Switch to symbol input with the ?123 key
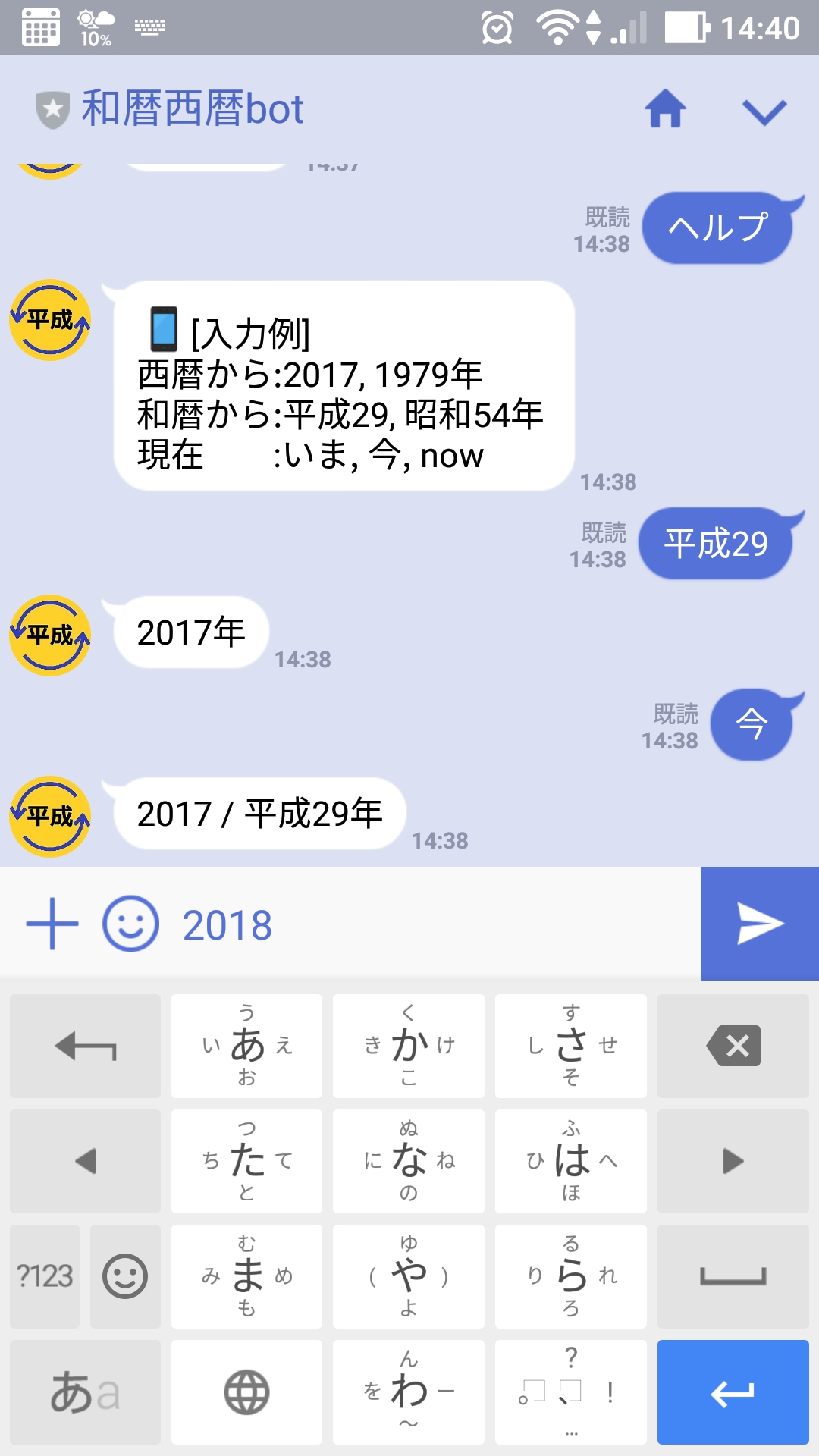The height and width of the screenshot is (1456, 819). [43, 1276]
